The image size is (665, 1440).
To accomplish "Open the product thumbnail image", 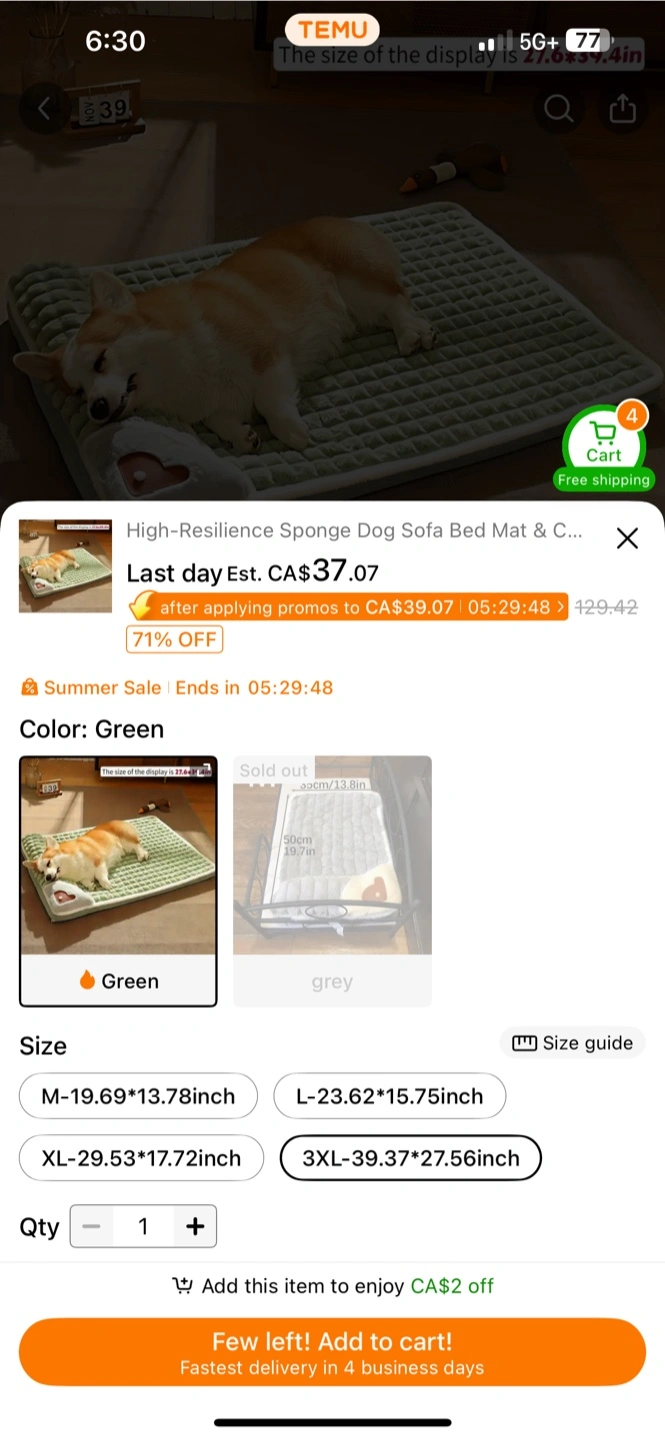I will coord(65,566).
